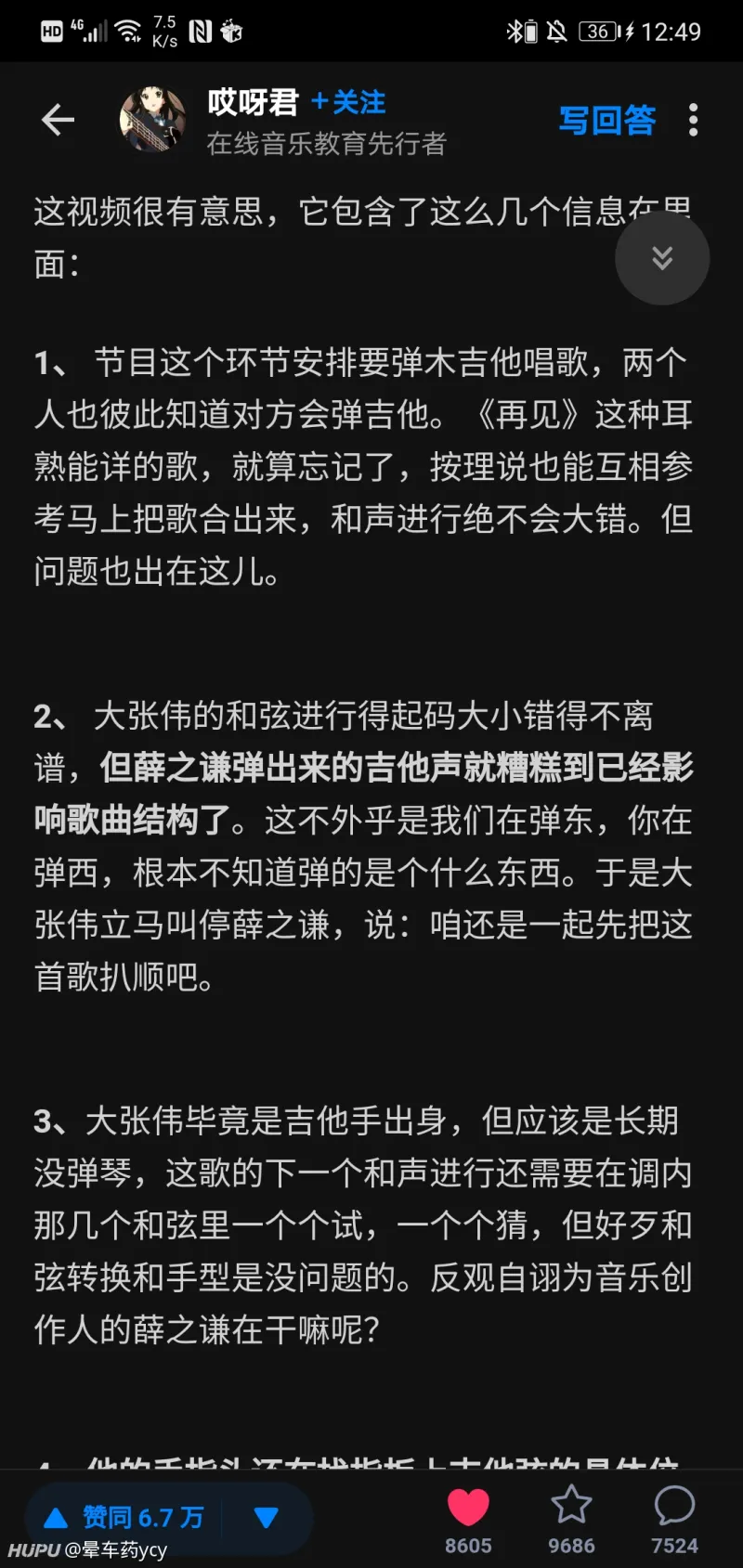Tap the heart icon with 8605
This screenshot has height=1568, width=743.
click(468, 1521)
